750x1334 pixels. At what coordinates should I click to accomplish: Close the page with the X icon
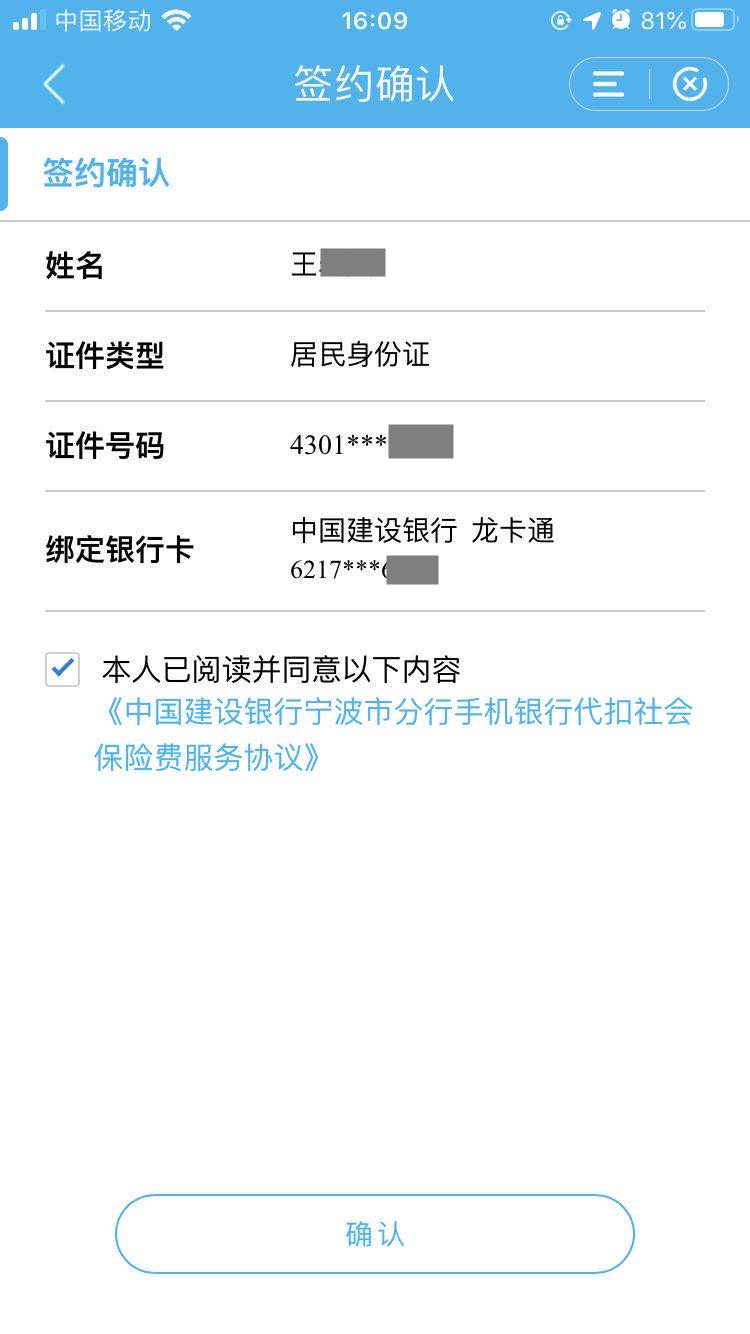[689, 84]
